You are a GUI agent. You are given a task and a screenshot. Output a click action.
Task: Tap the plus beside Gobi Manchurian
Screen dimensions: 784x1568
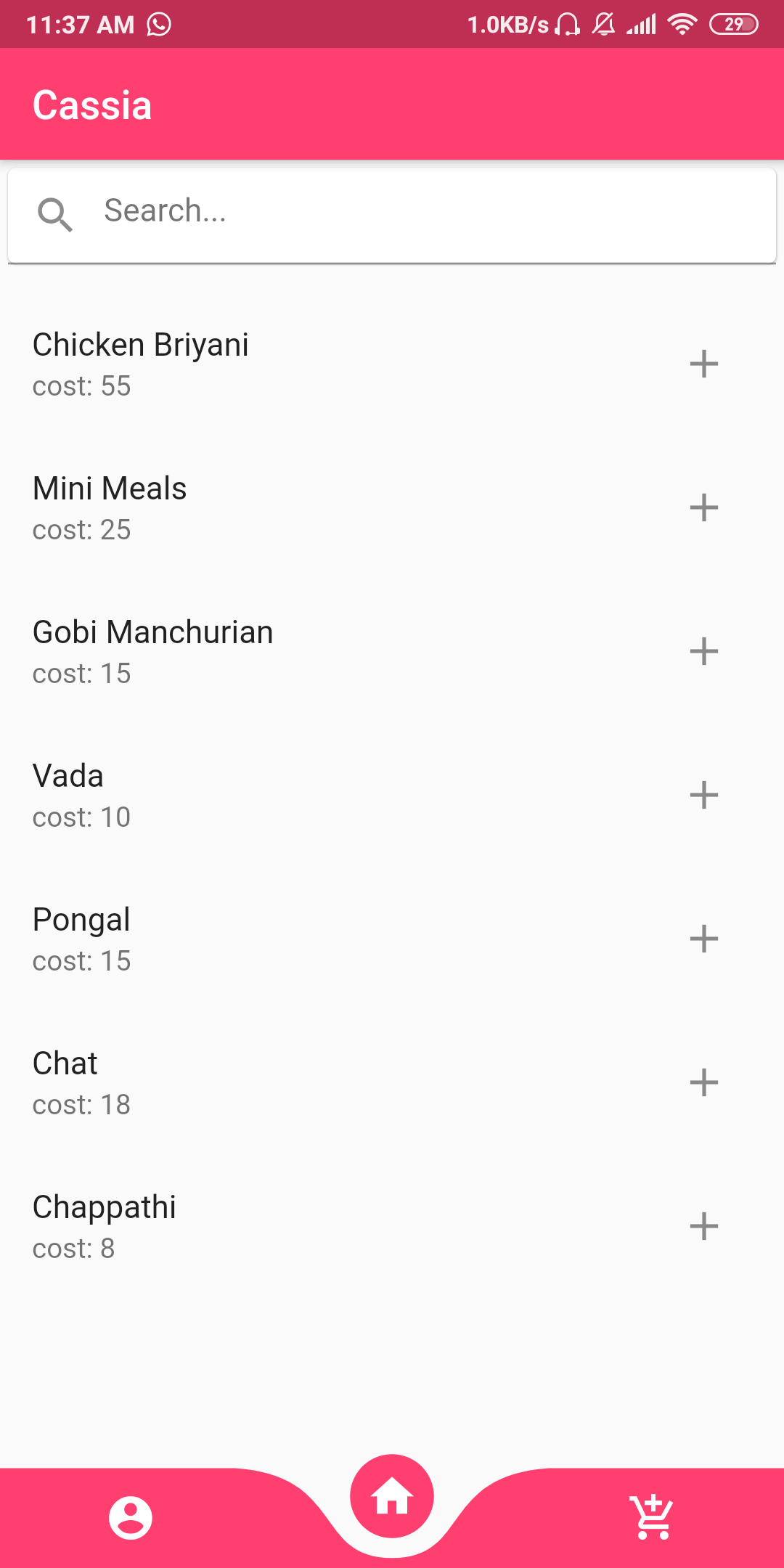pyautogui.click(x=703, y=651)
